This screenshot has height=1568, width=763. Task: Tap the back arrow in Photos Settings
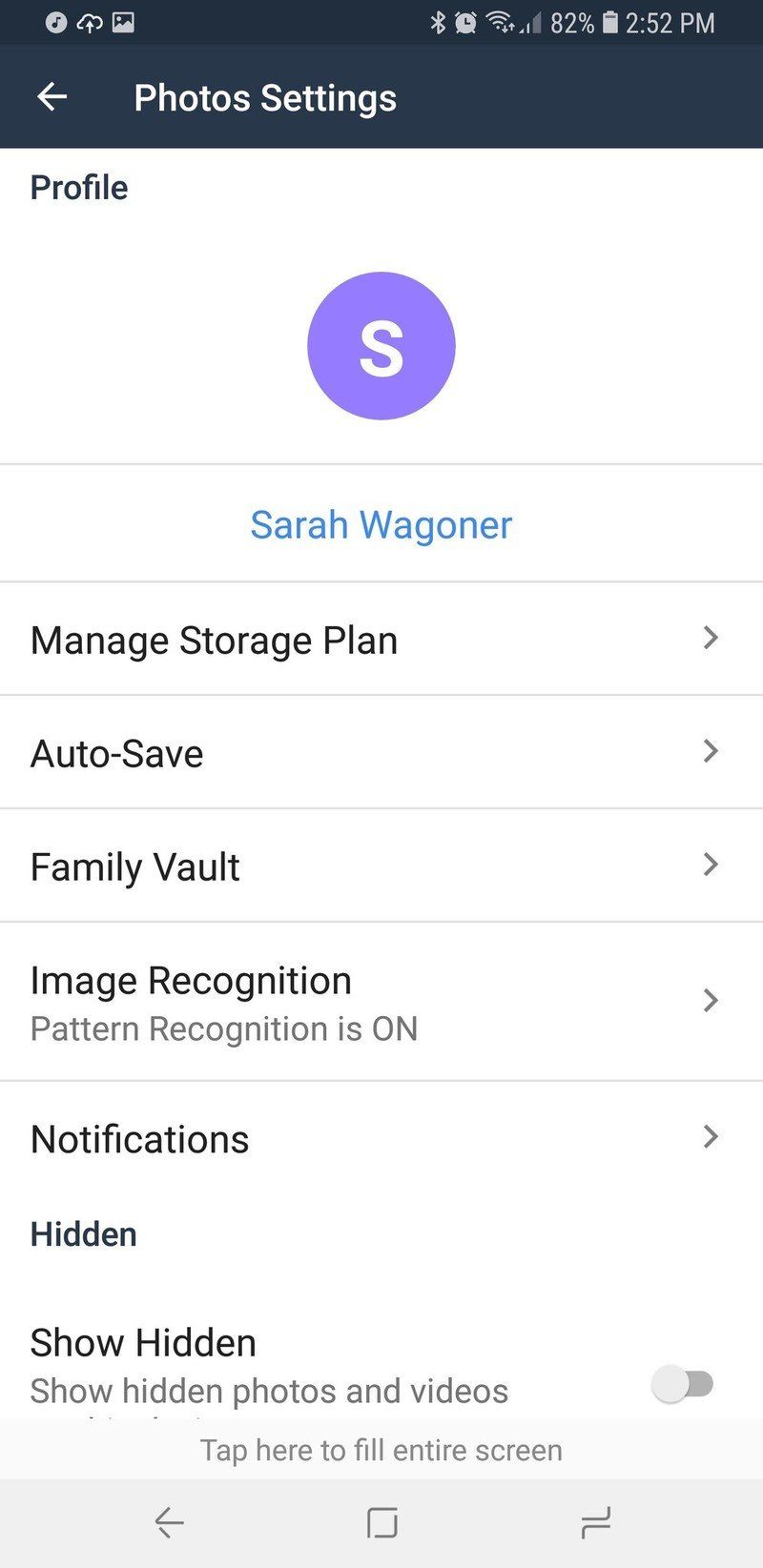(x=52, y=96)
